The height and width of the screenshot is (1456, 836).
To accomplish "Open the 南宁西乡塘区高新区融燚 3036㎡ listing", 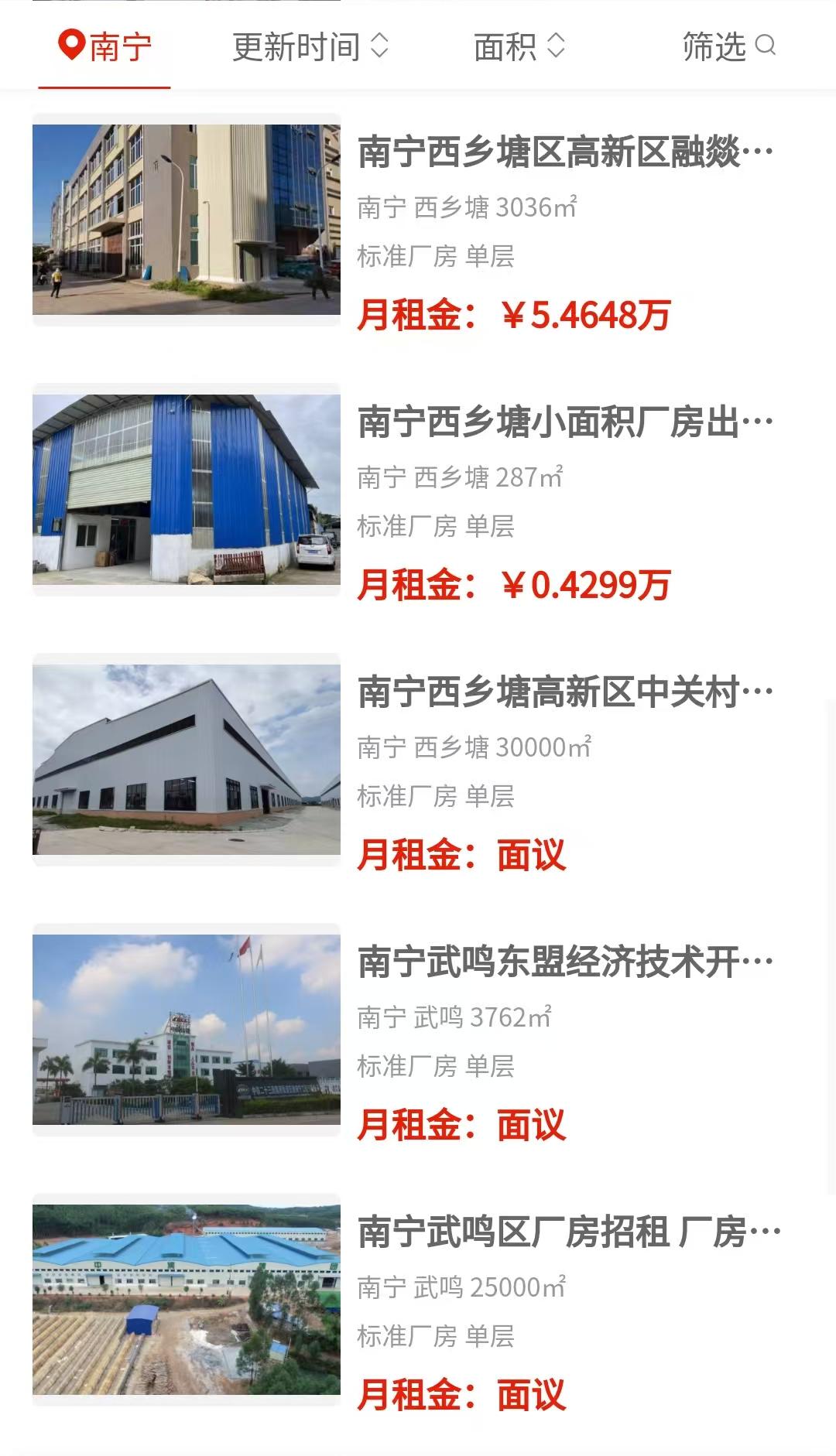I will 565,152.
